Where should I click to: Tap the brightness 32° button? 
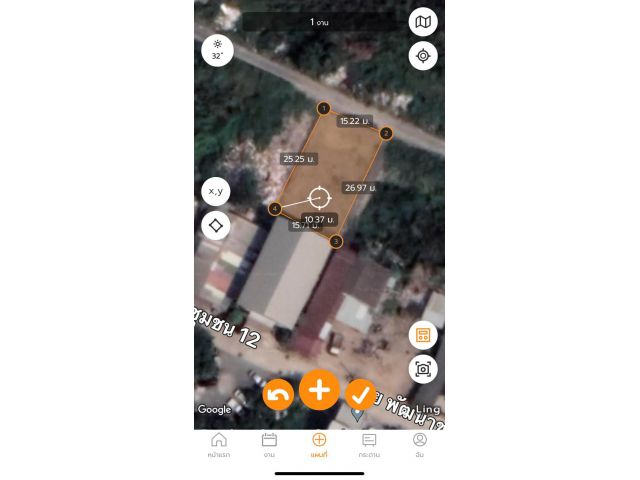(217, 51)
